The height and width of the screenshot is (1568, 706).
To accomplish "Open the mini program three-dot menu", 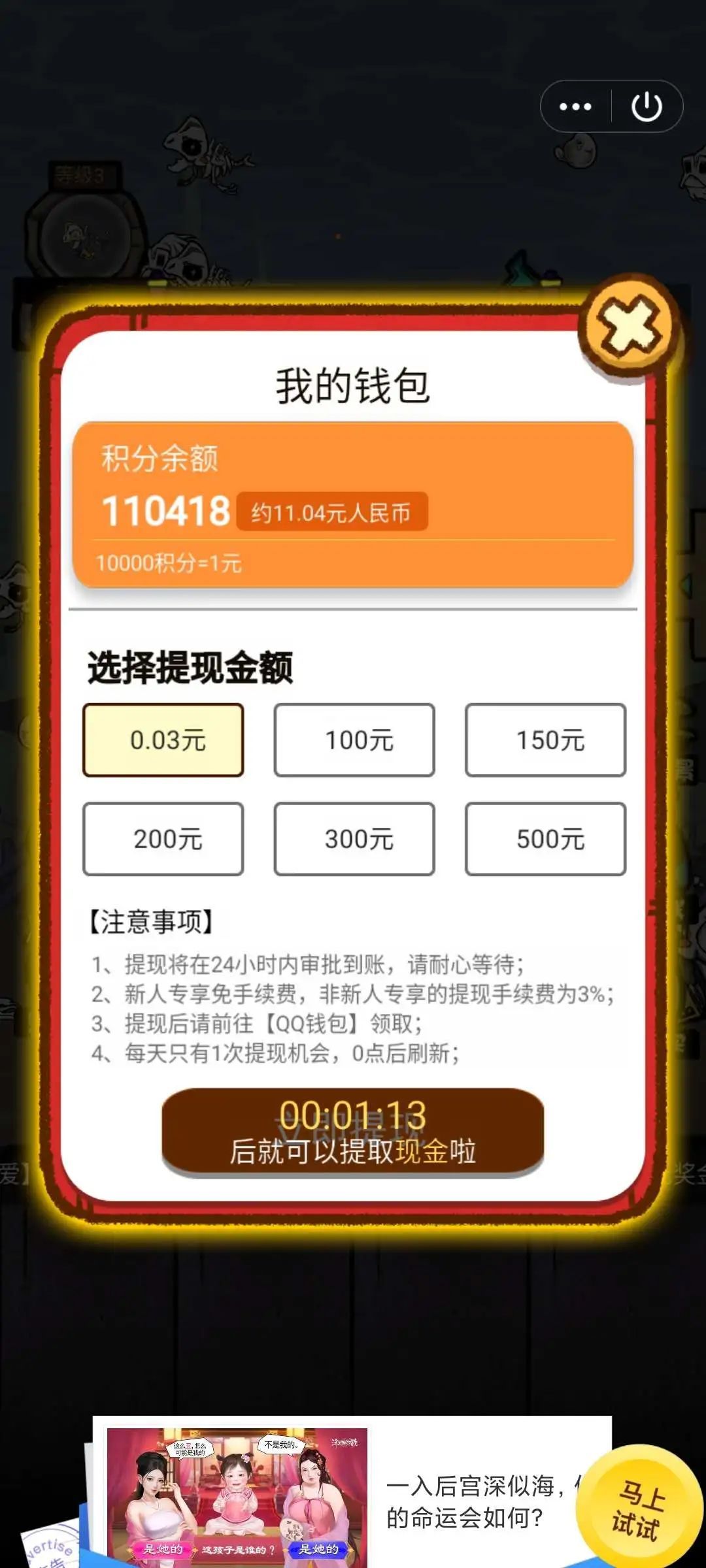I will (575, 106).
